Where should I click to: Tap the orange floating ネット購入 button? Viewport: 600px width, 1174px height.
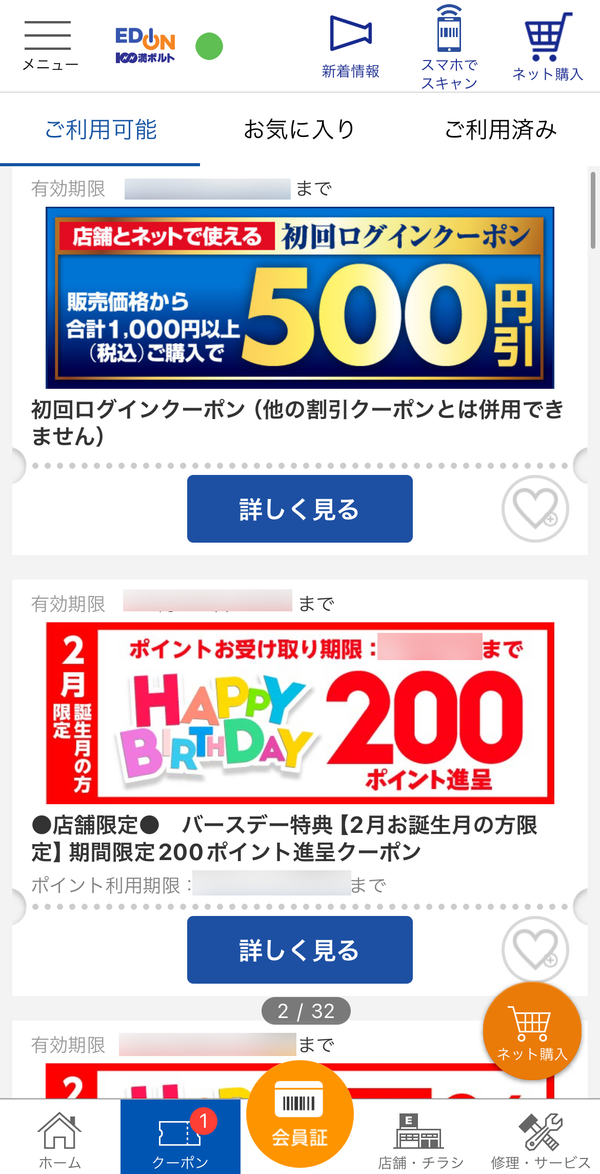click(x=532, y=1031)
